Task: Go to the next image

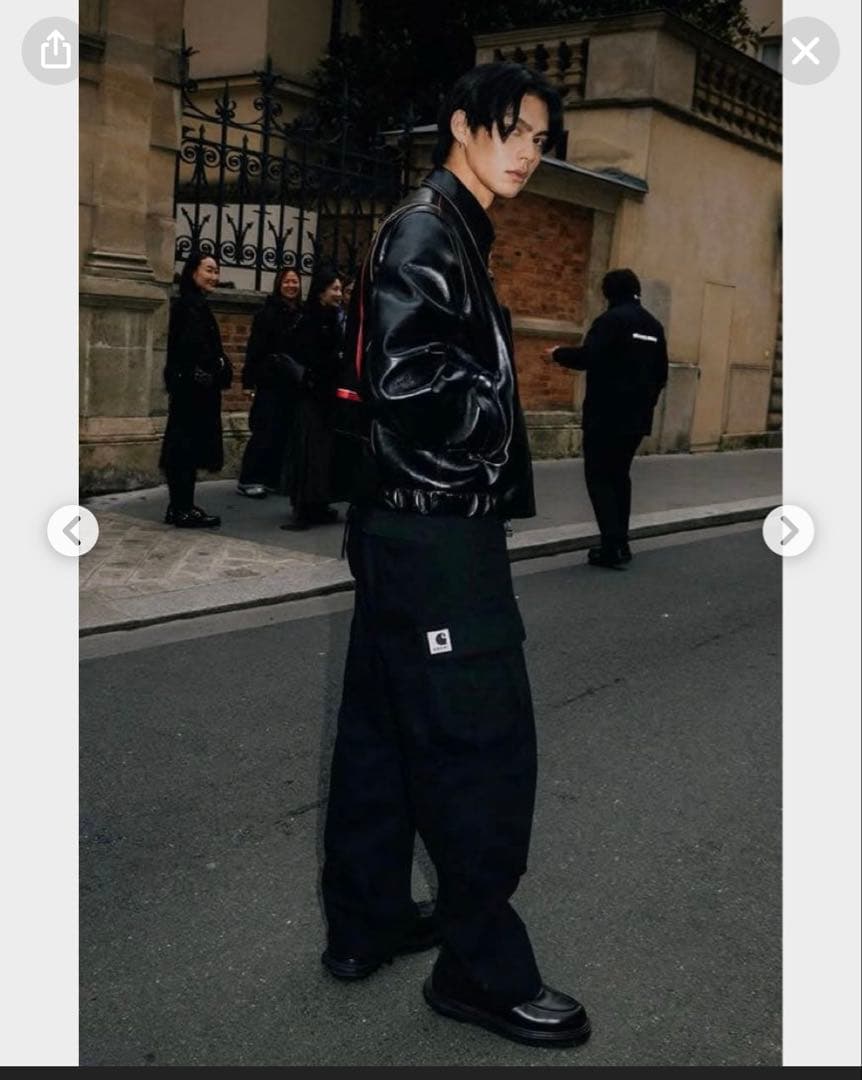Action: coord(788,531)
